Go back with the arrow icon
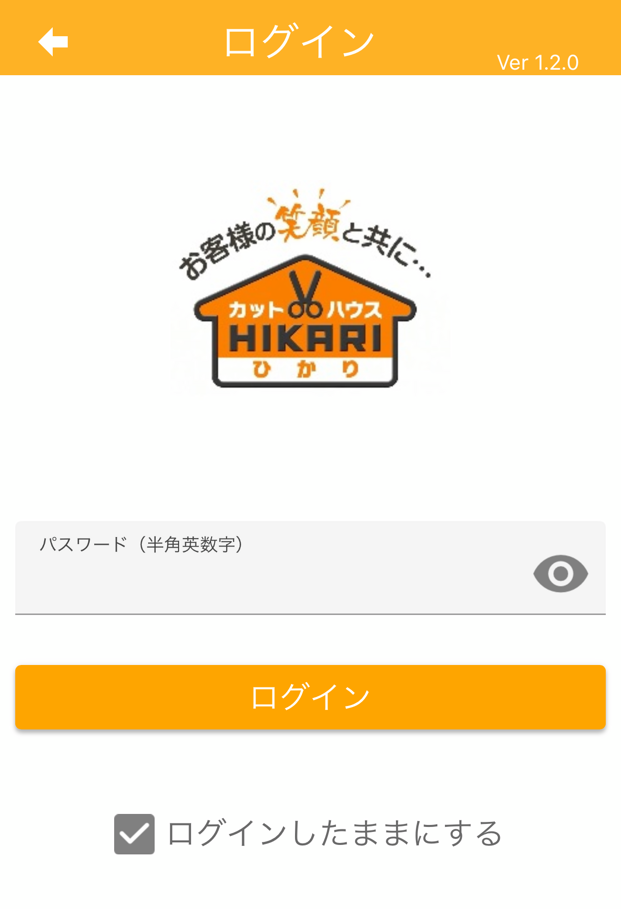The image size is (621, 909). click(x=53, y=41)
